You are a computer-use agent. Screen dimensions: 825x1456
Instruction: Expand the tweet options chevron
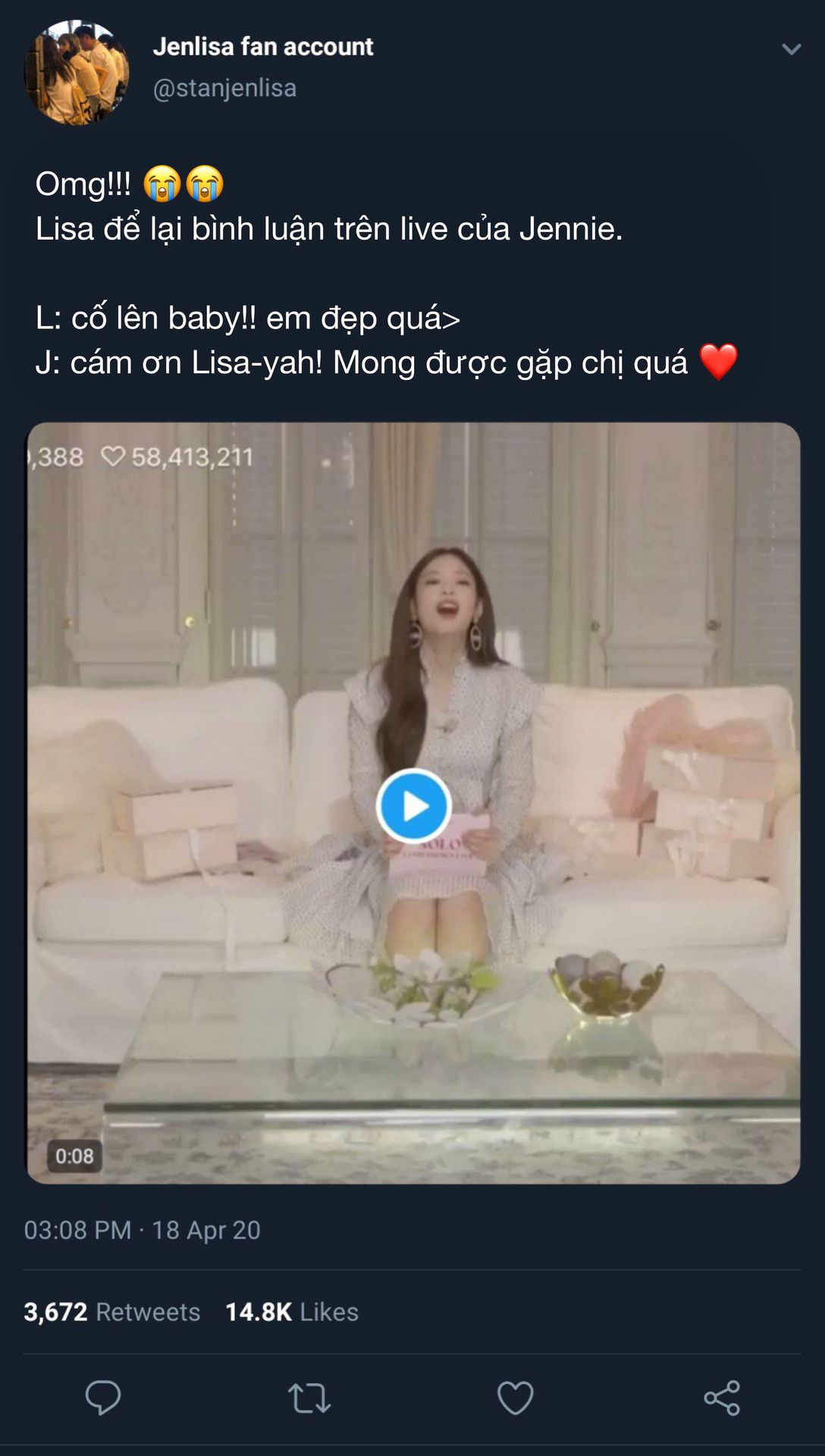(x=791, y=49)
